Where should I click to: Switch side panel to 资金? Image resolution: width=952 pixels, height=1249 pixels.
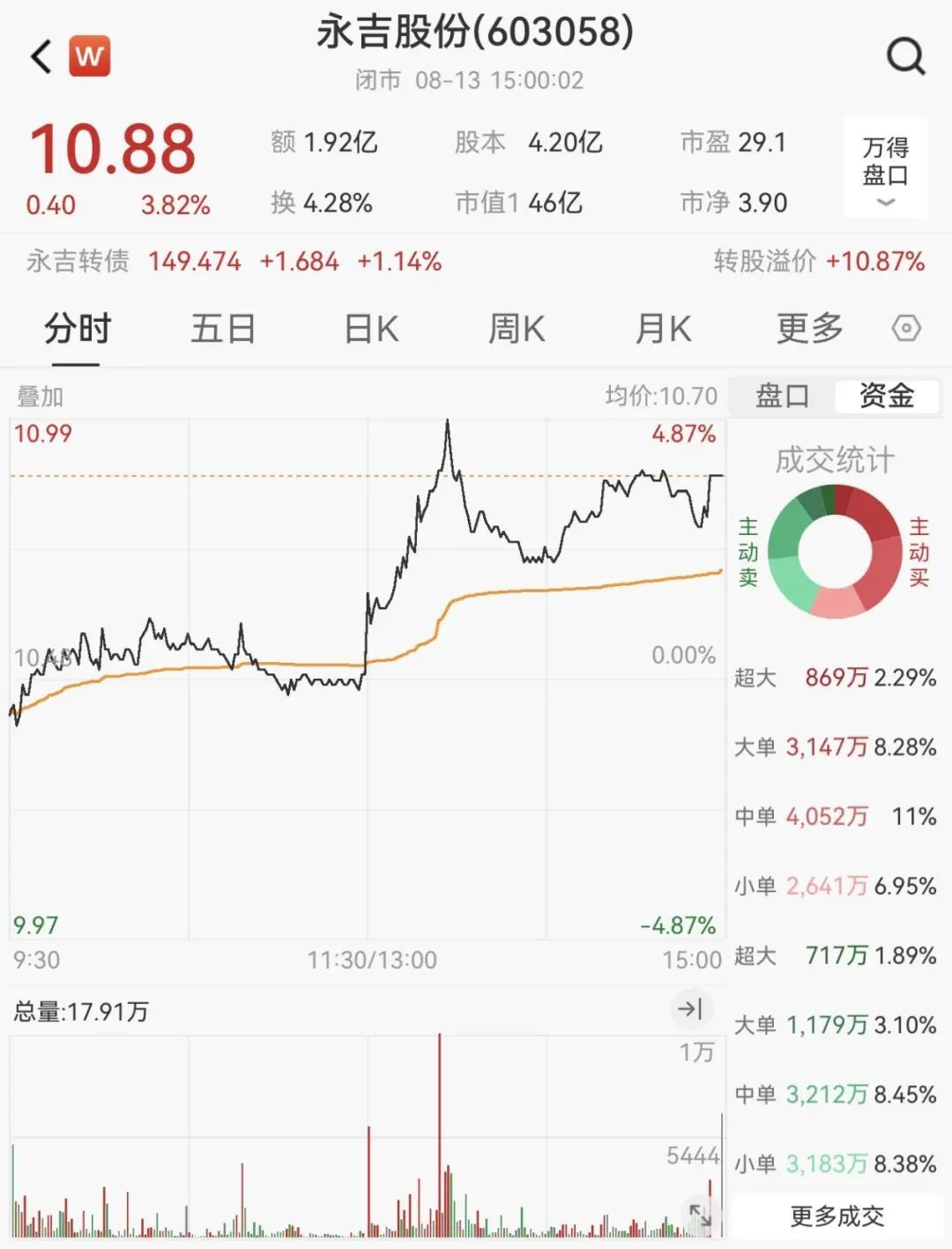886,396
